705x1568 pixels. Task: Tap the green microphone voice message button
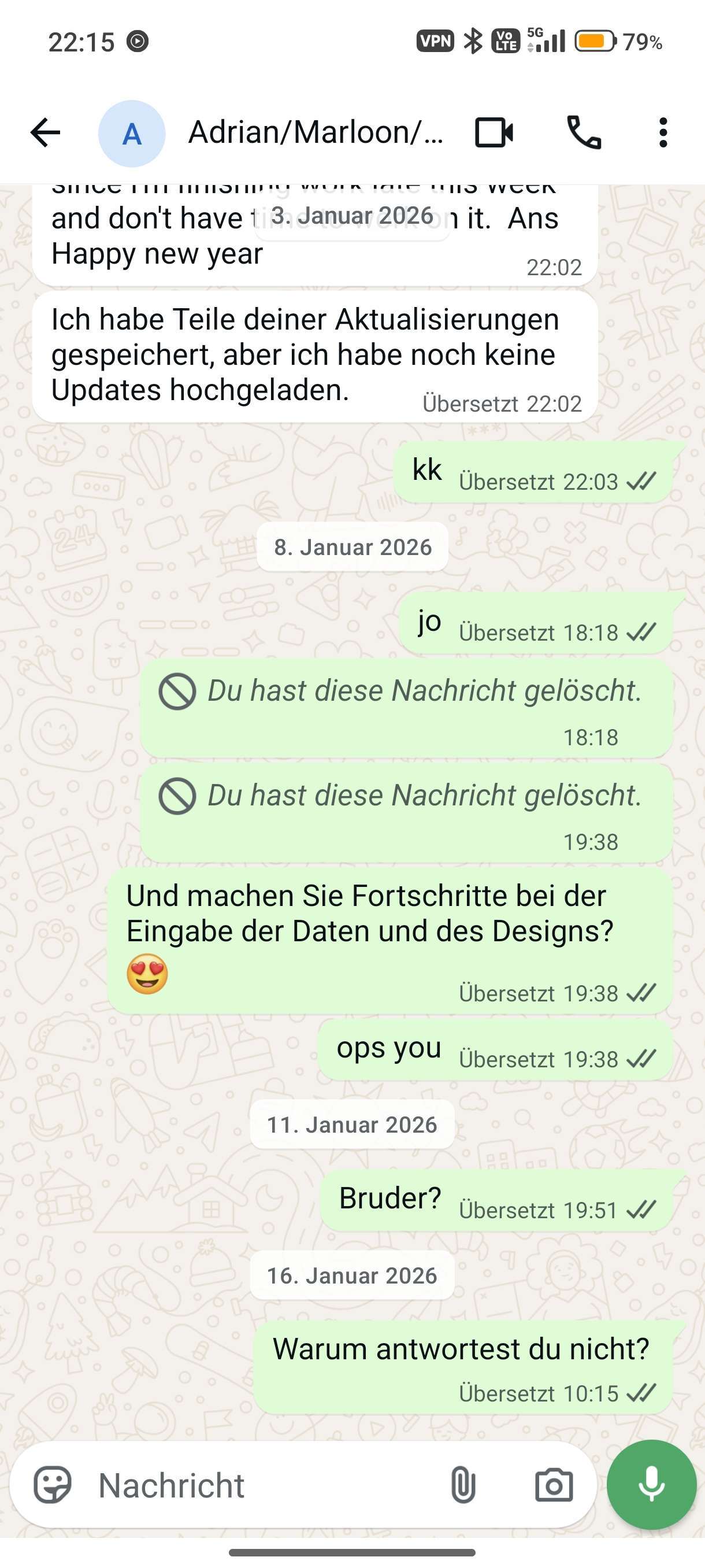tap(651, 1485)
